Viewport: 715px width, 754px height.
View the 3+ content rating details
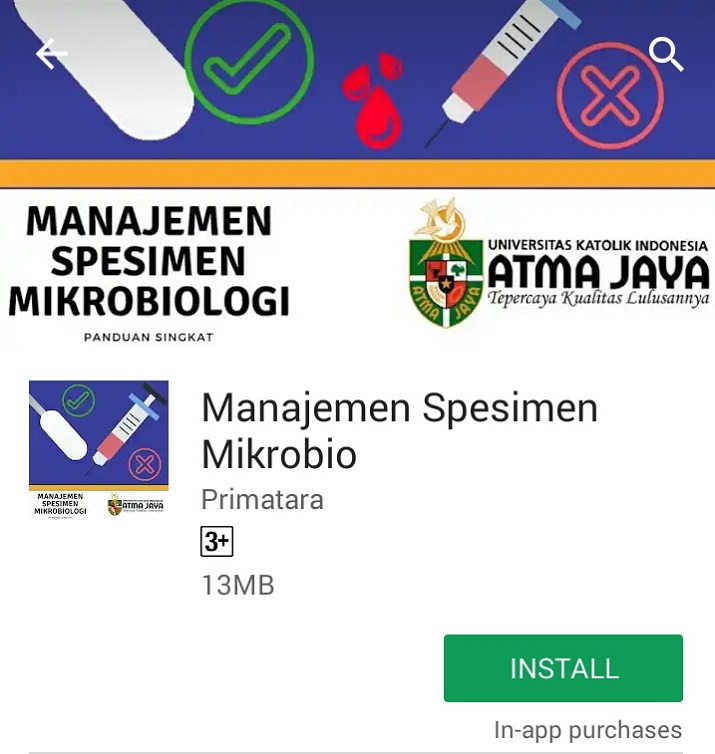217,542
